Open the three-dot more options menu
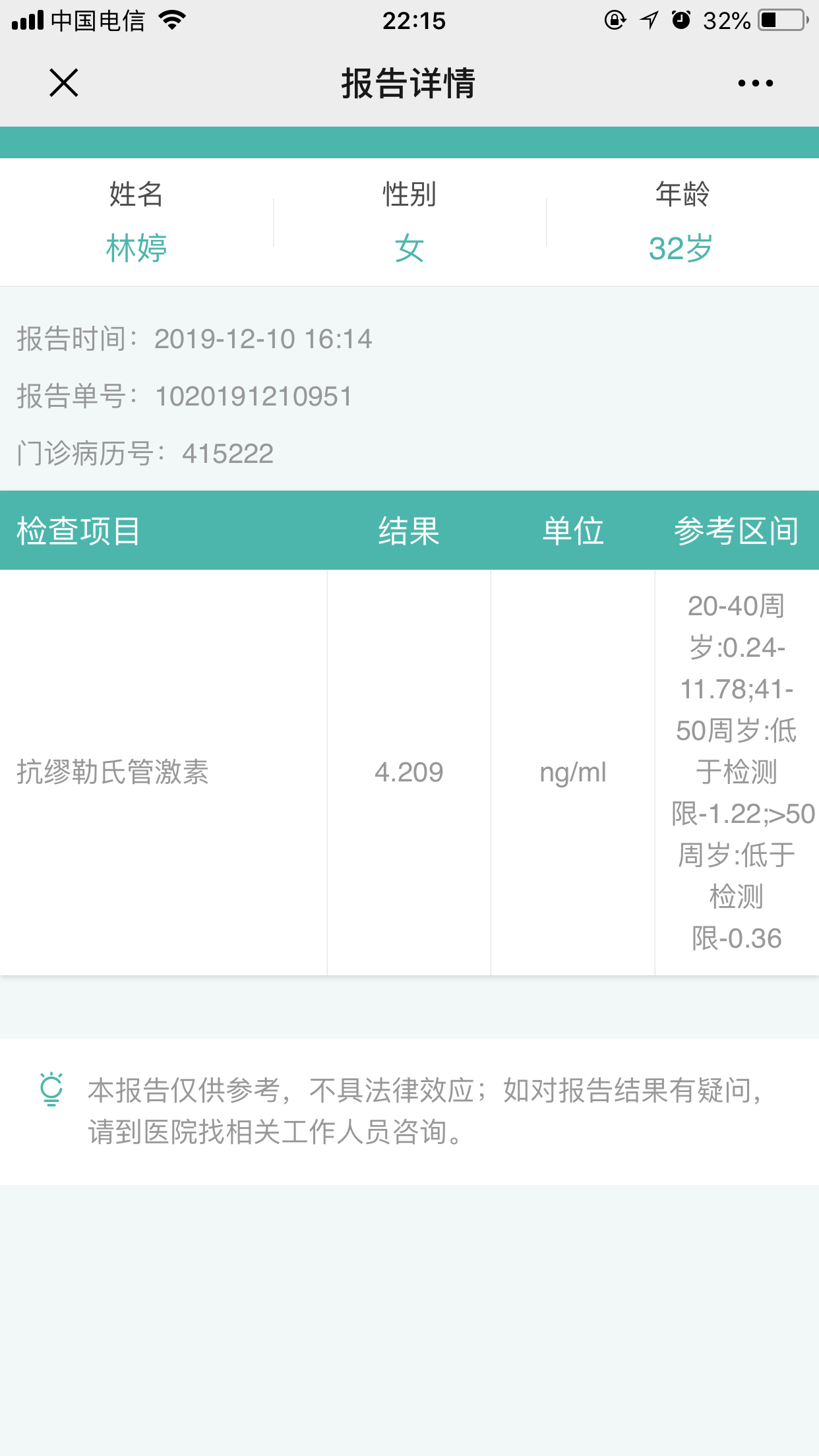This screenshot has height=1456, width=819. 756,83
